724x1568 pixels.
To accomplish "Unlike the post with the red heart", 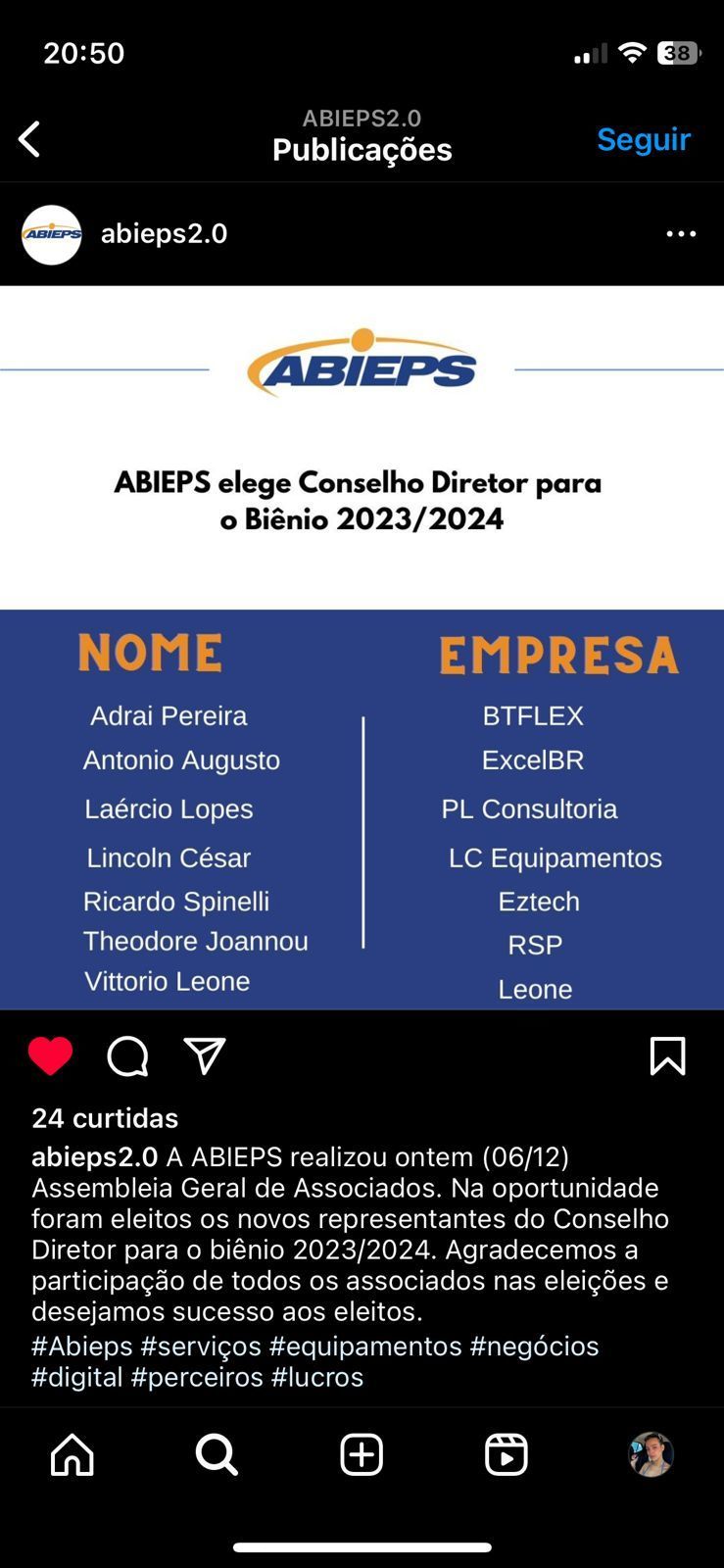I will click(x=50, y=1056).
